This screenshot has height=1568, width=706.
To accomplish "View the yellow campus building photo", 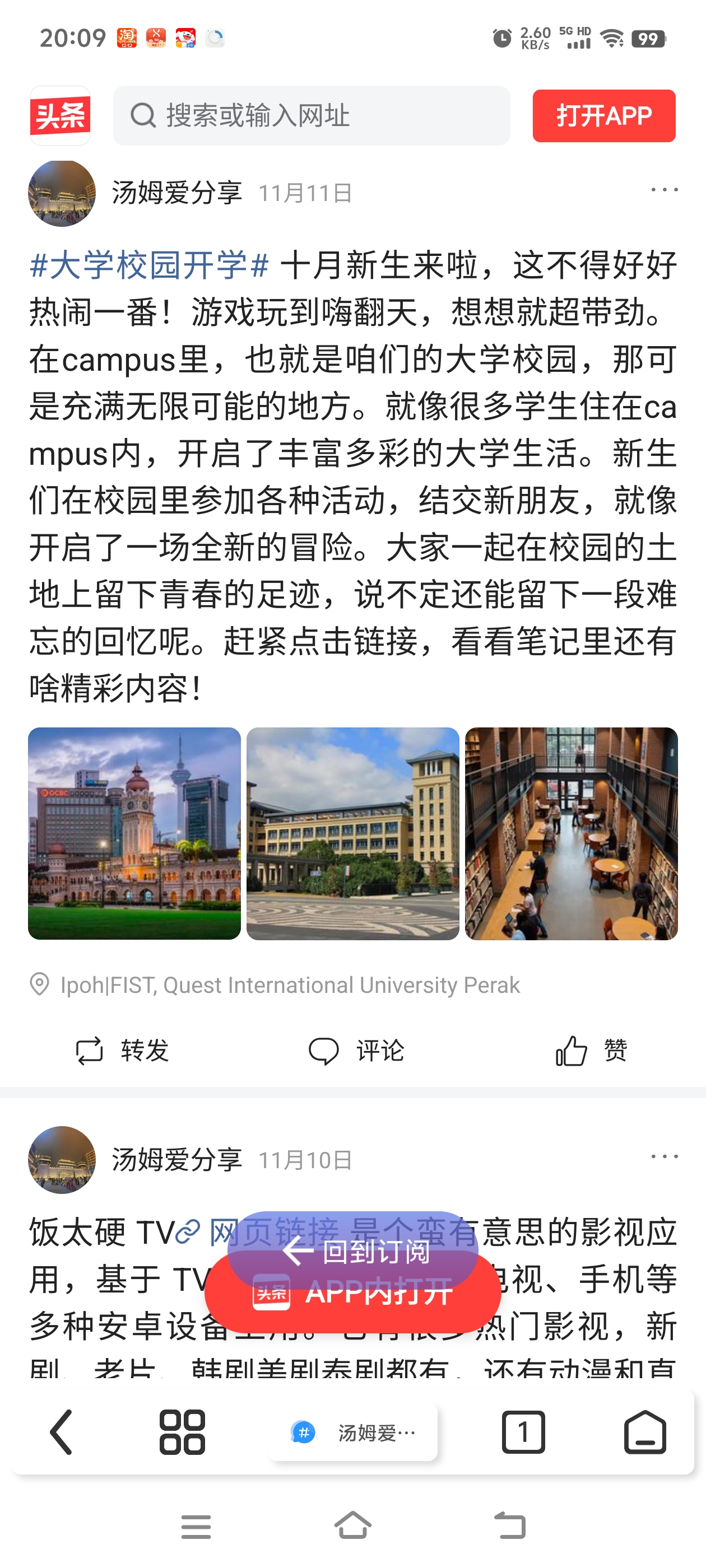I will coord(352,833).
